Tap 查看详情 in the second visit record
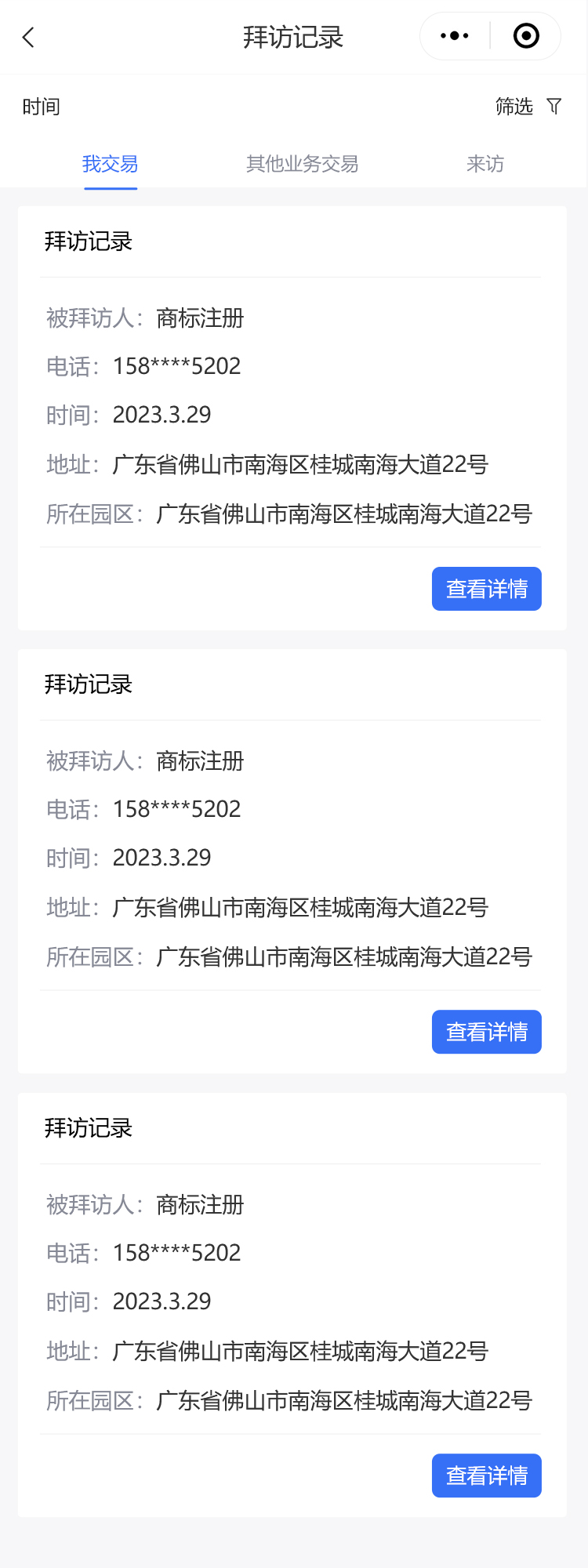 click(x=486, y=1032)
